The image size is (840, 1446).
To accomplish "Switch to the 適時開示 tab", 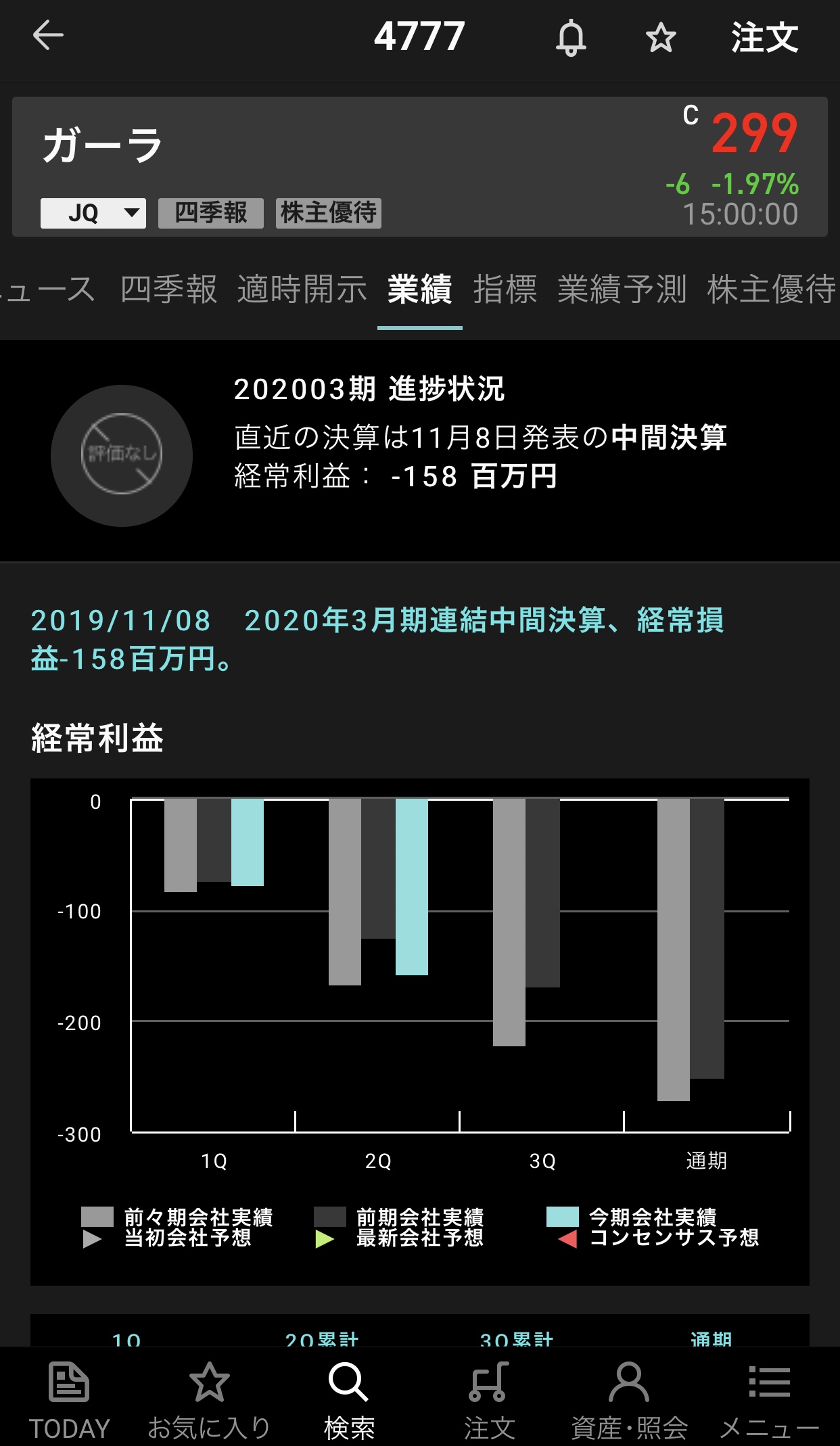I will point(302,289).
